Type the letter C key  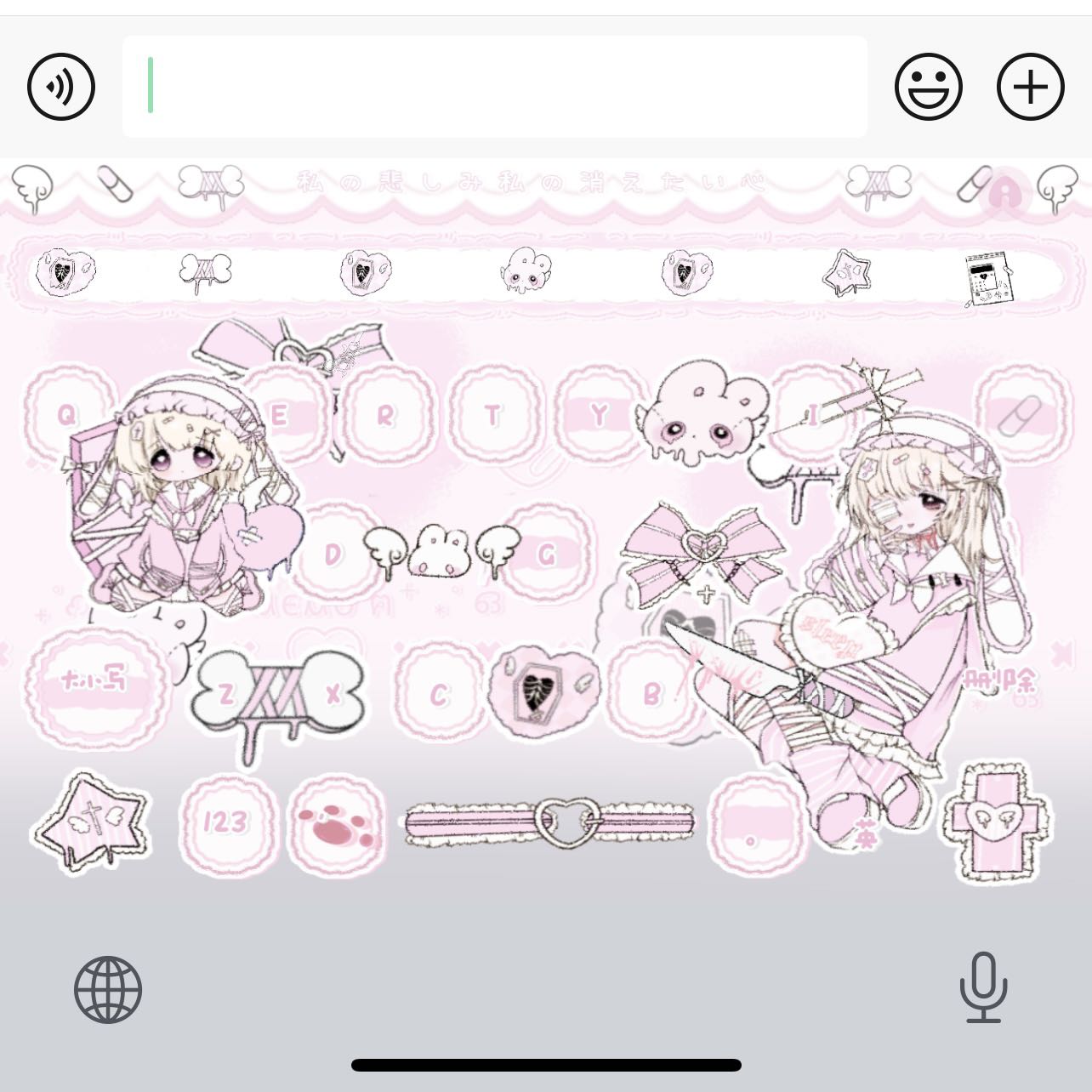[439, 694]
